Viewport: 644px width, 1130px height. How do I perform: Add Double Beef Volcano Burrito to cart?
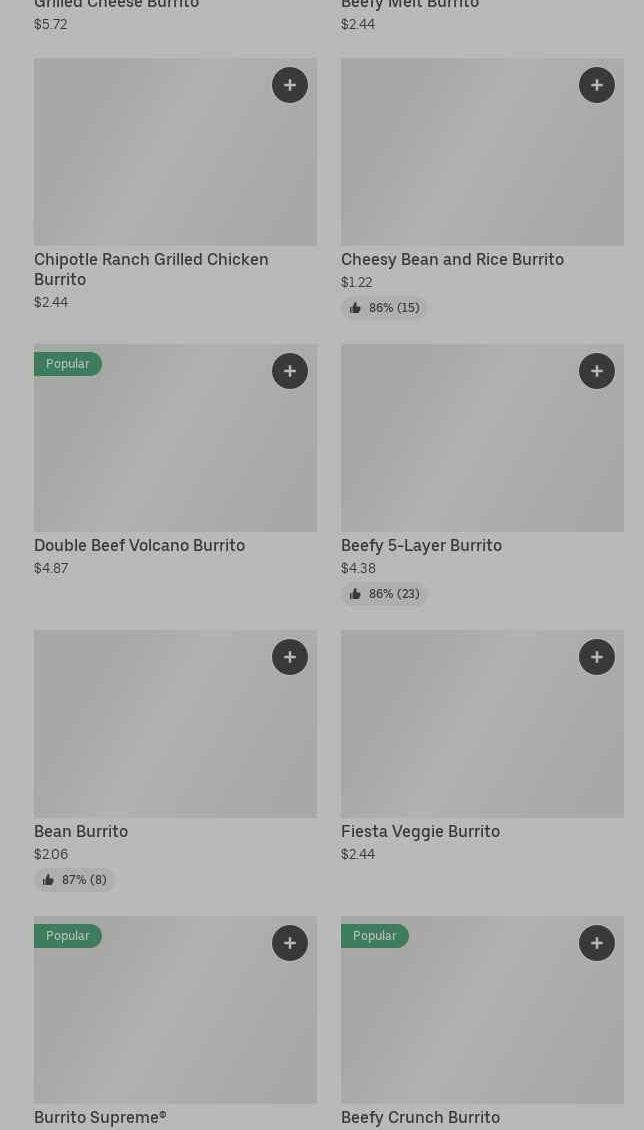(290, 371)
